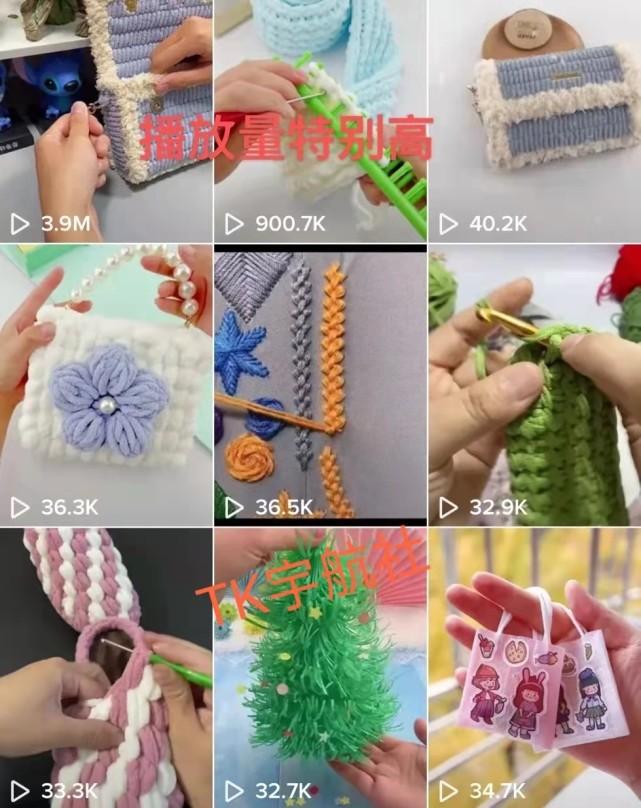641x808 pixels.
Task: Open the purple woven bag video with 3.9M views
Action: point(105,120)
